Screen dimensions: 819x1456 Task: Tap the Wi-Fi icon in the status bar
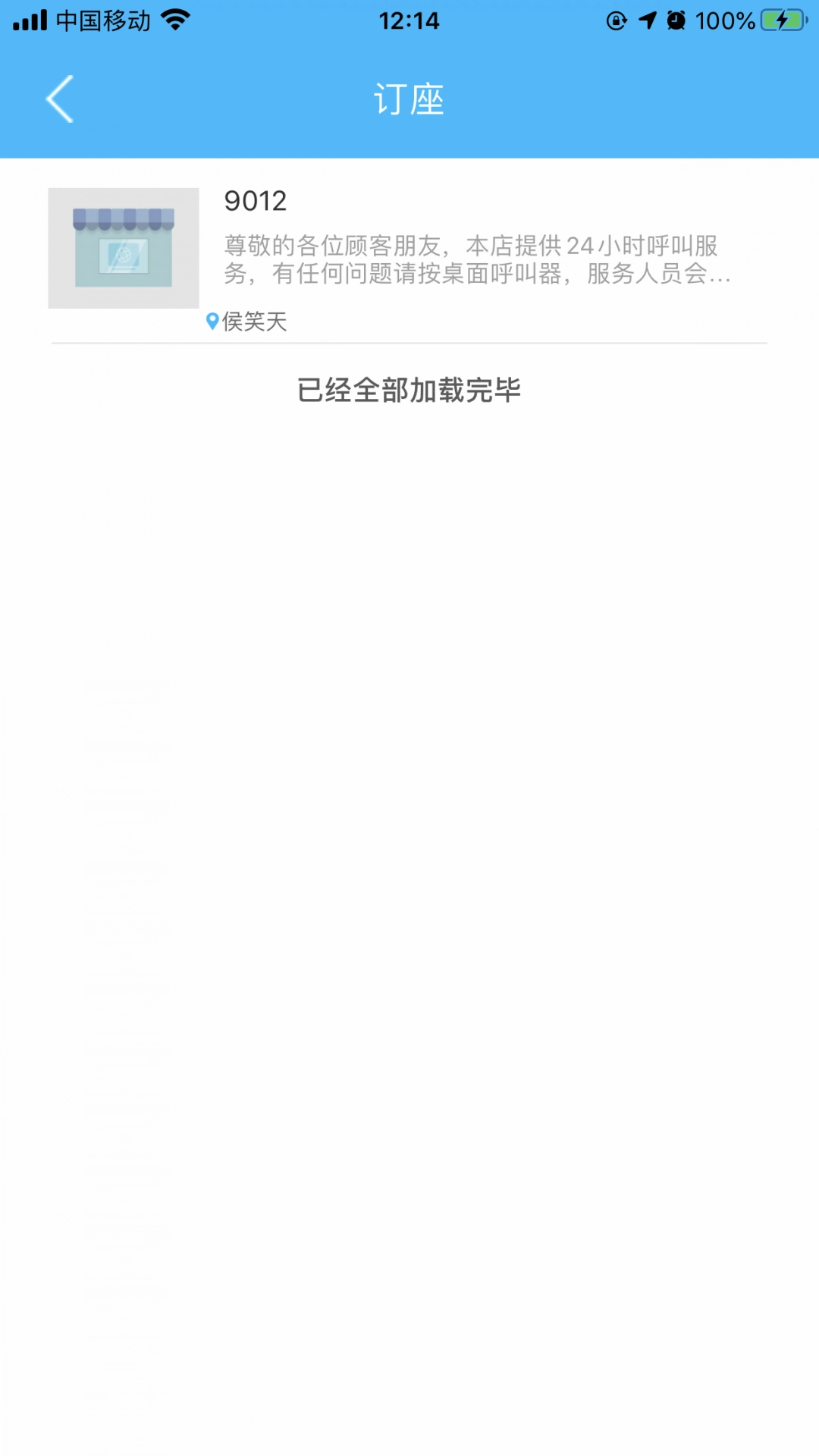(177, 20)
